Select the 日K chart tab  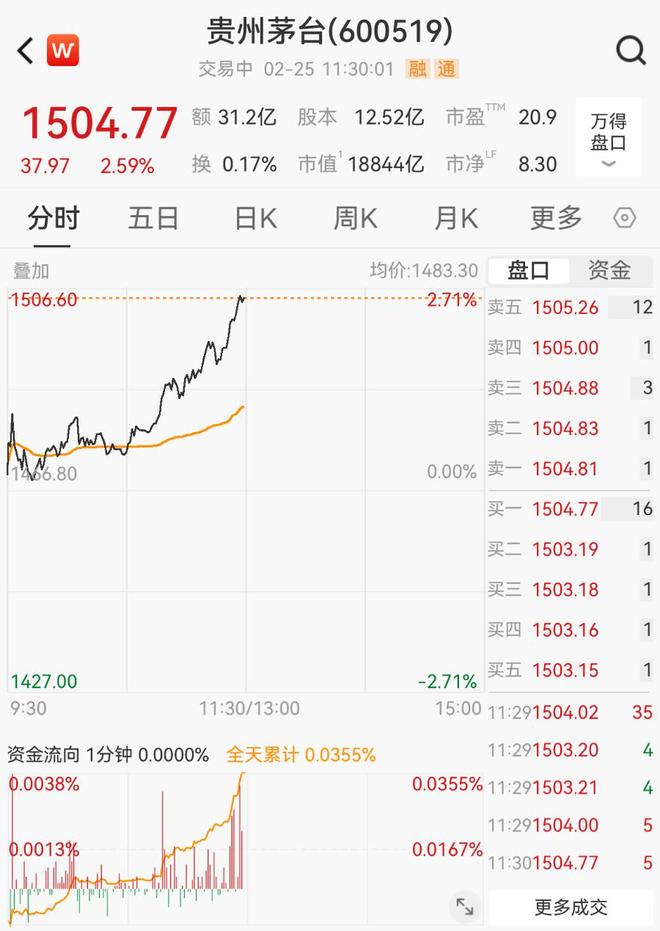click(x=255, y=218)
